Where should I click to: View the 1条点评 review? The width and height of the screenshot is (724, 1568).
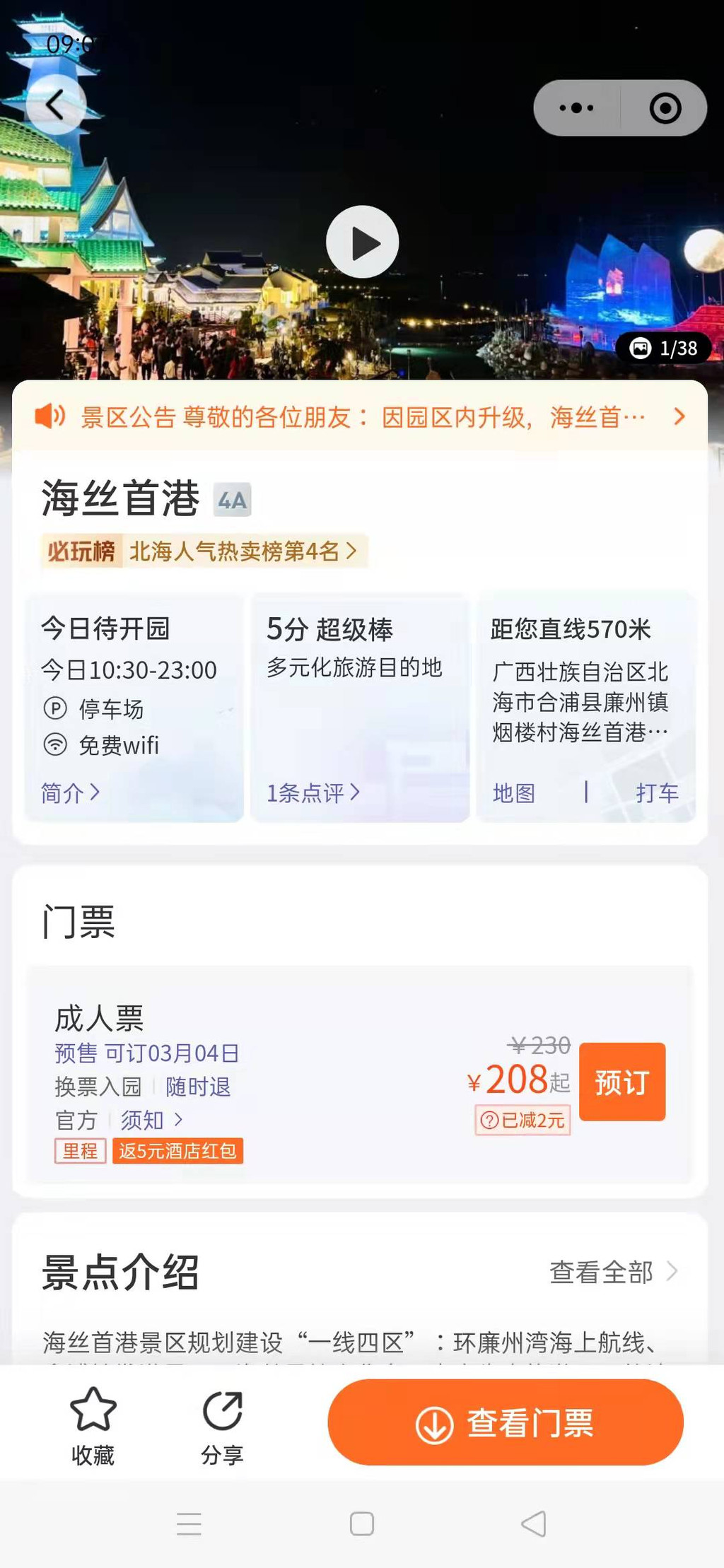[313, 793]
